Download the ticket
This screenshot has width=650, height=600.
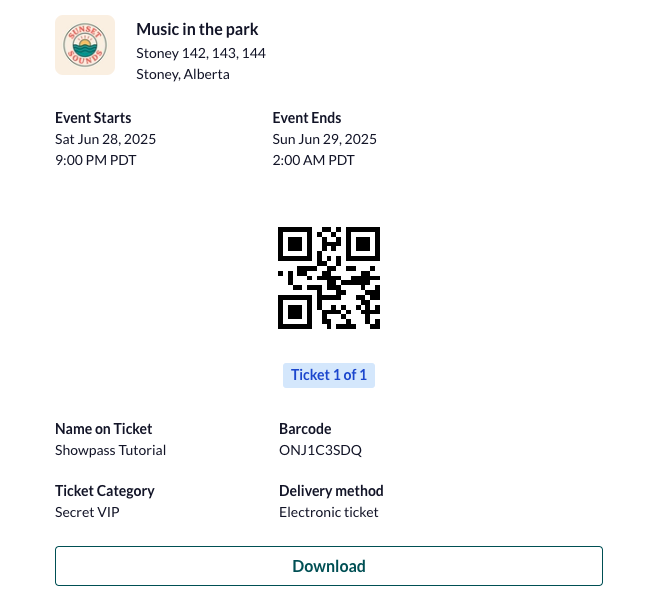pos(328,566)
